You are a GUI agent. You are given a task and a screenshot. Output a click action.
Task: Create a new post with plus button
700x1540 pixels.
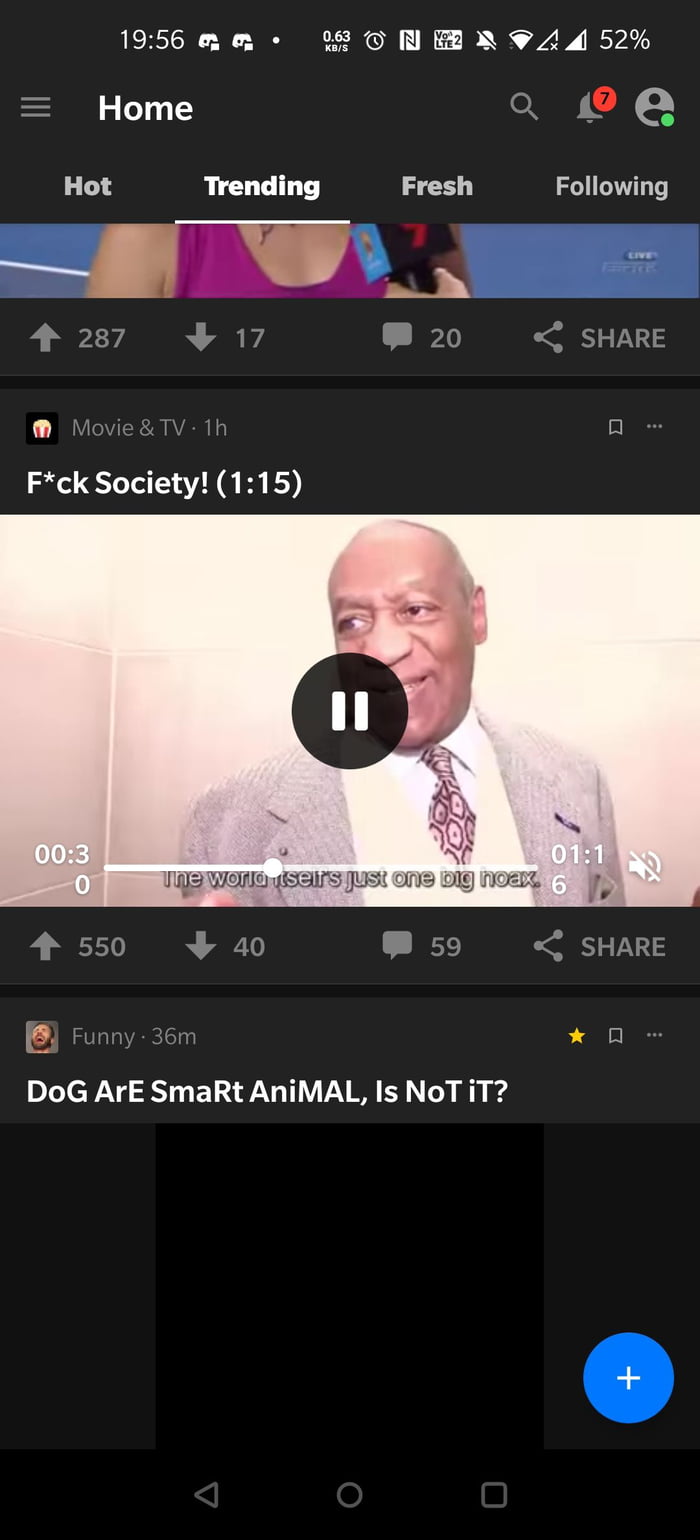[628, 1378]
